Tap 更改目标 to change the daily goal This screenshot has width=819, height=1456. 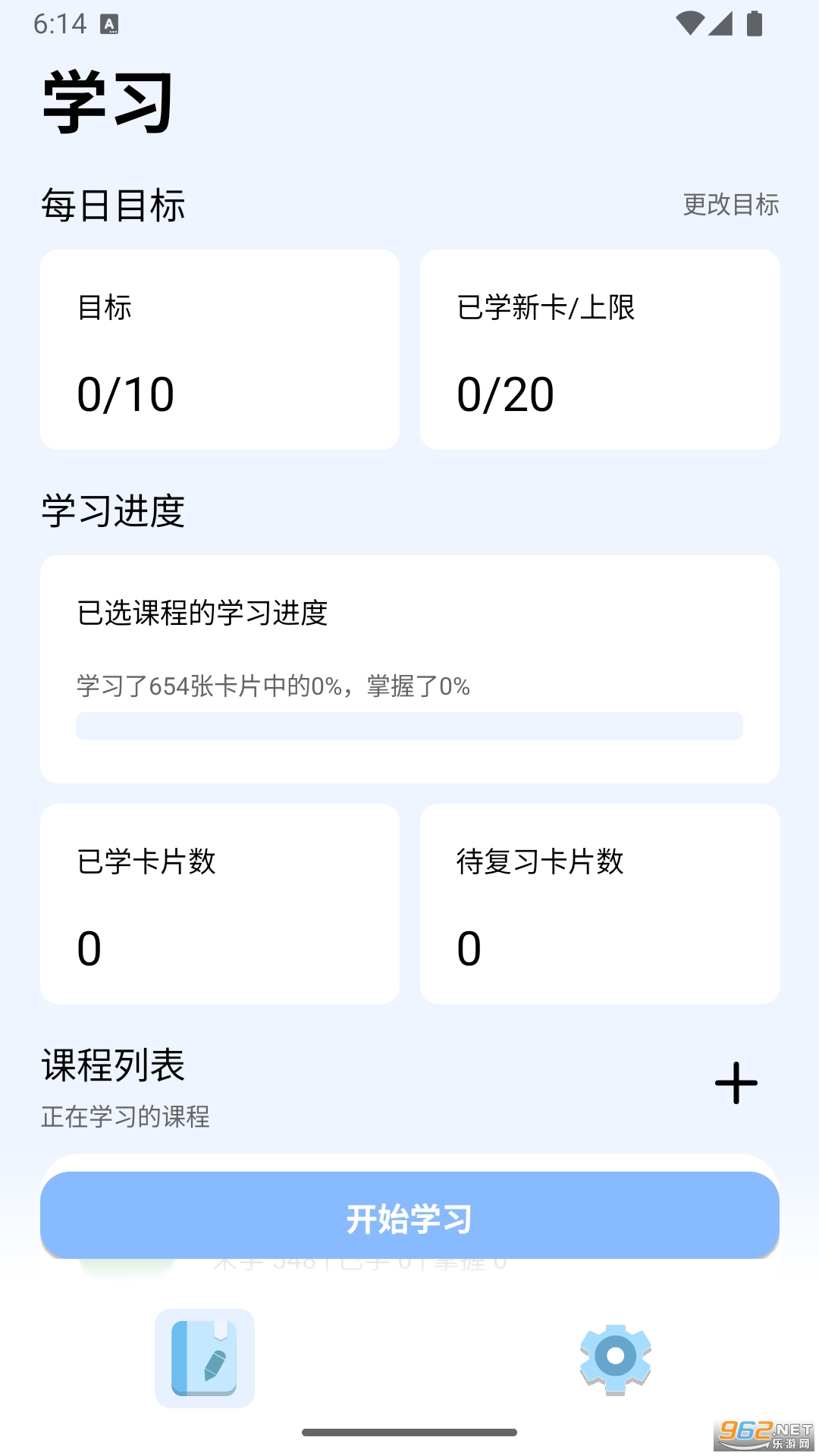[x=730, y=205]
